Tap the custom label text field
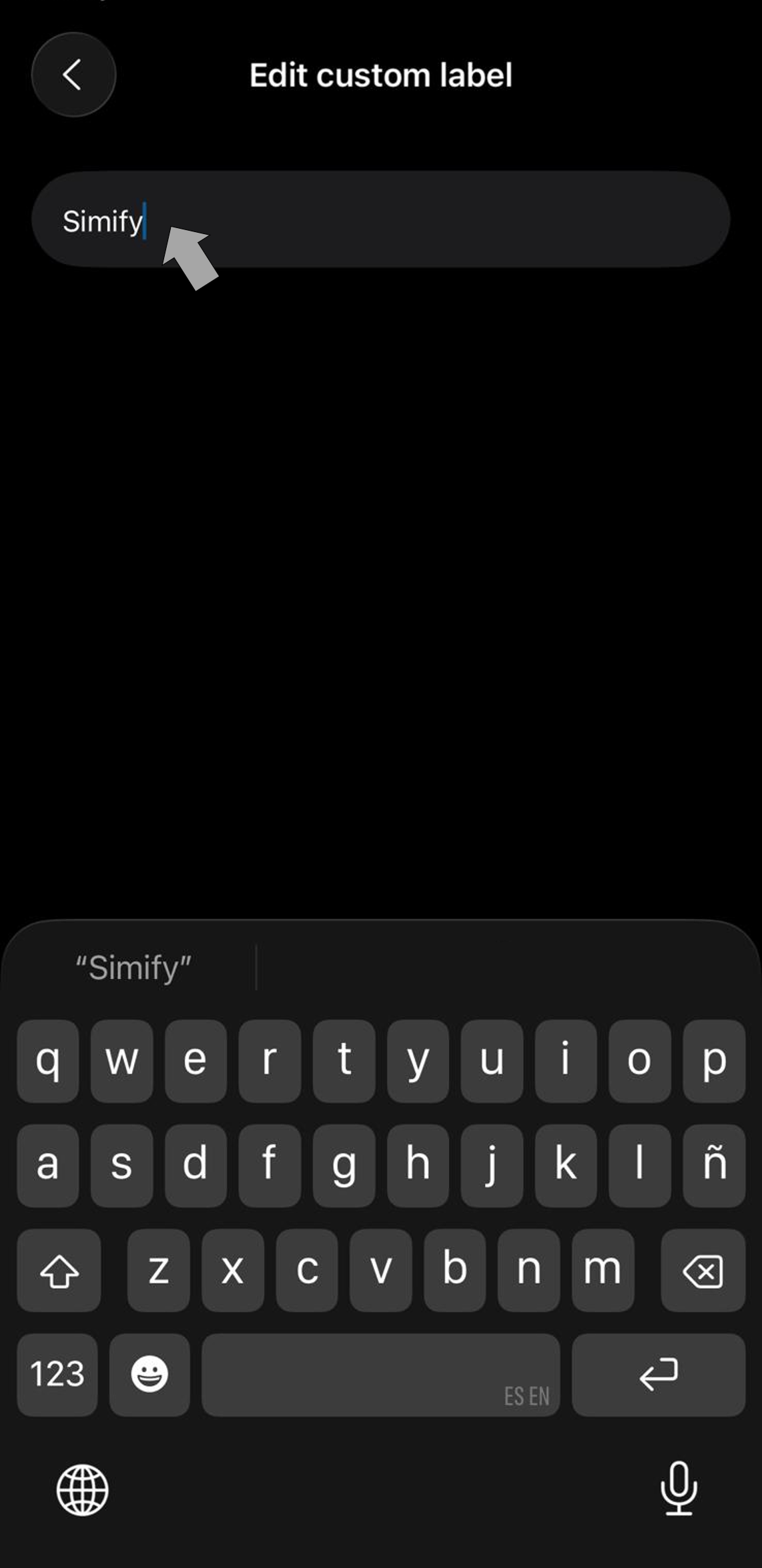Viewport: 762px width, 1568px height. [x=380, y=219]
